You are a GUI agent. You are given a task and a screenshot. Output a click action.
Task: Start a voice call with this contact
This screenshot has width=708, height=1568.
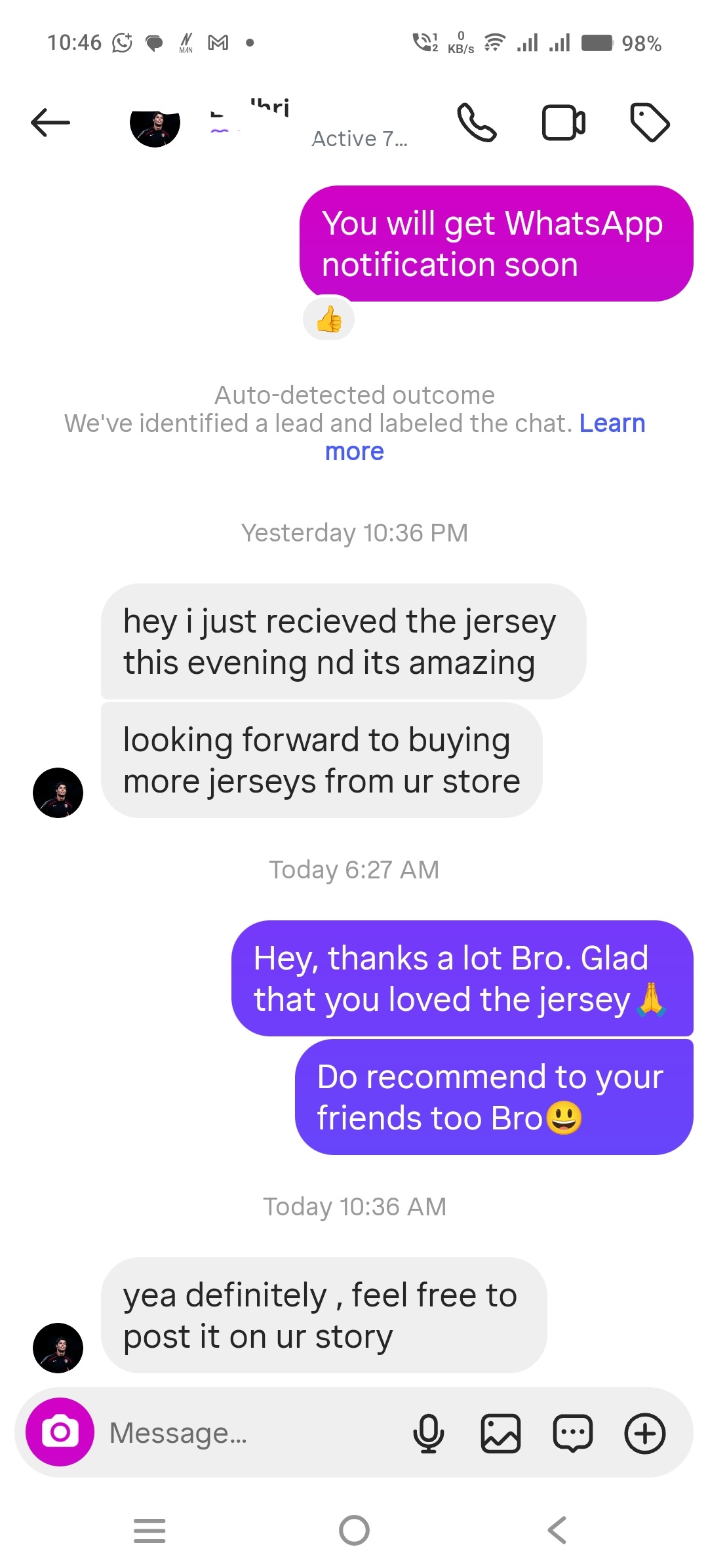[477, 123]
